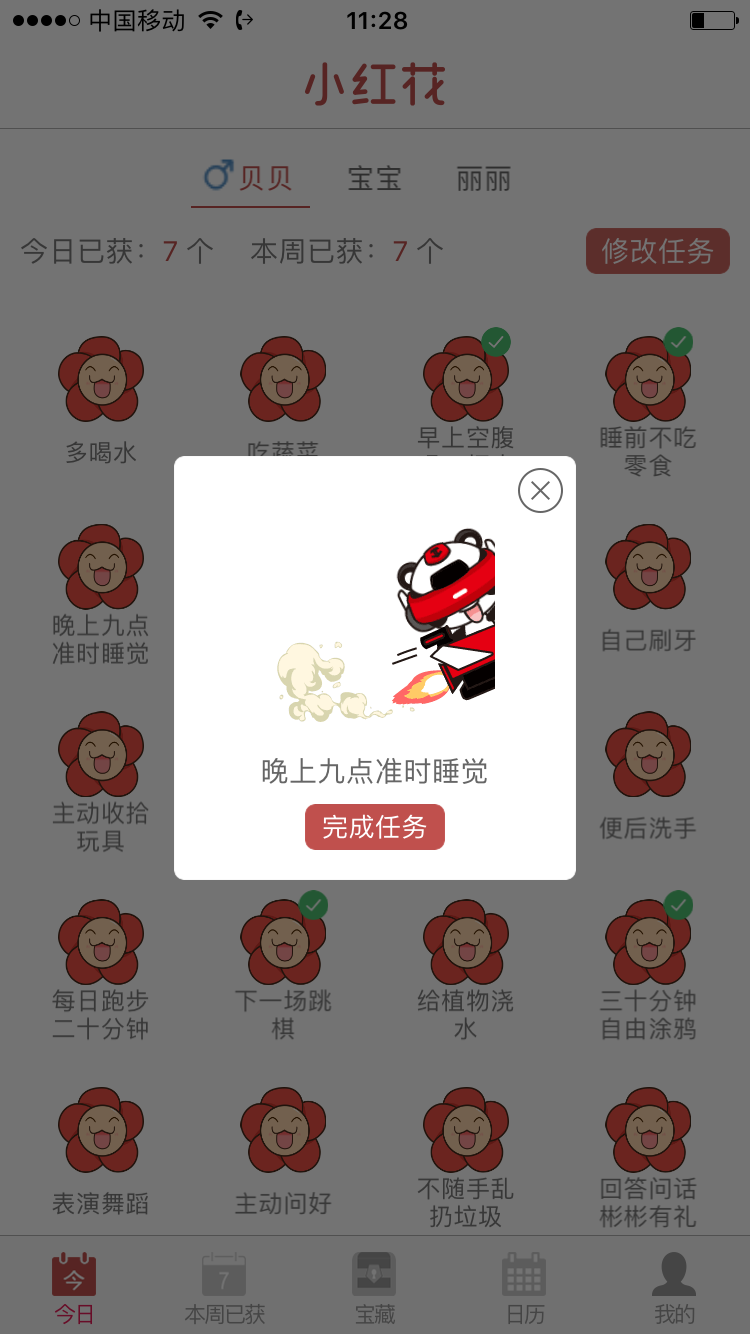
Task: Open 修改任务 to edit tasks
Action: click(657, 251)
